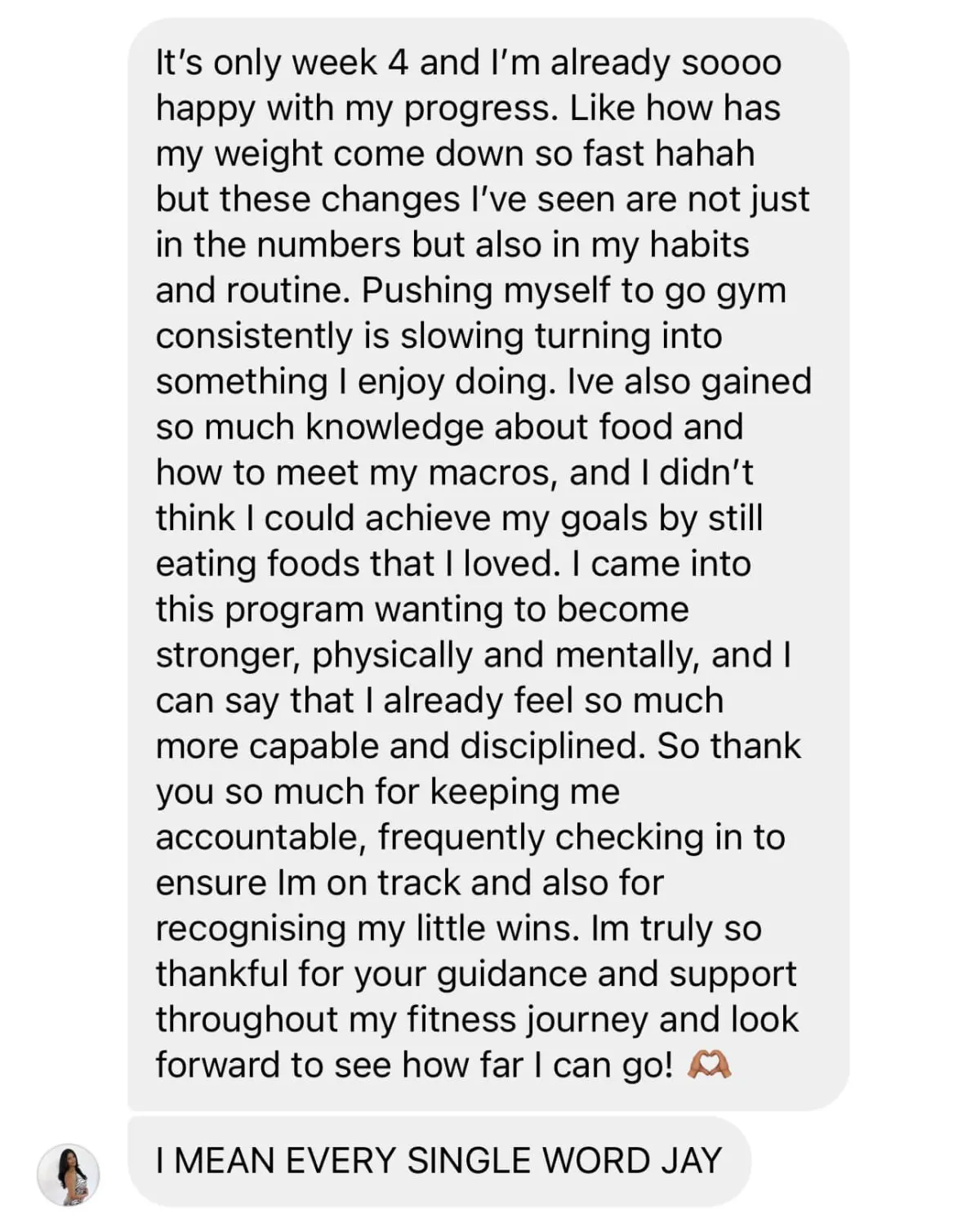Open the sender's profile picture avatar
Screen dimensions: 980x1223
pyautogui.click(x=69, y=1174)
